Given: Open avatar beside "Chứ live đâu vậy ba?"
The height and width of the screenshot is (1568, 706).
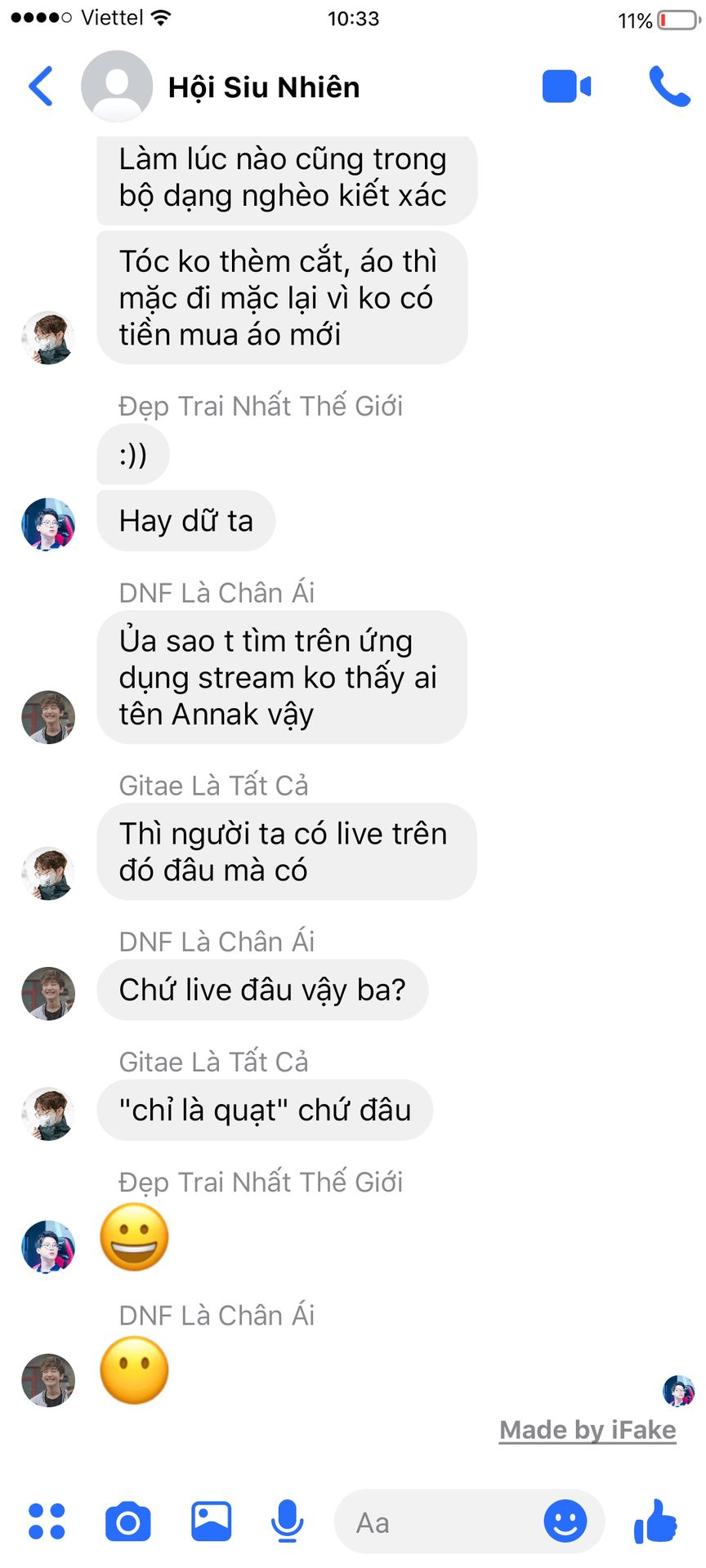Looking at the screenshot, I should [48, 993].
